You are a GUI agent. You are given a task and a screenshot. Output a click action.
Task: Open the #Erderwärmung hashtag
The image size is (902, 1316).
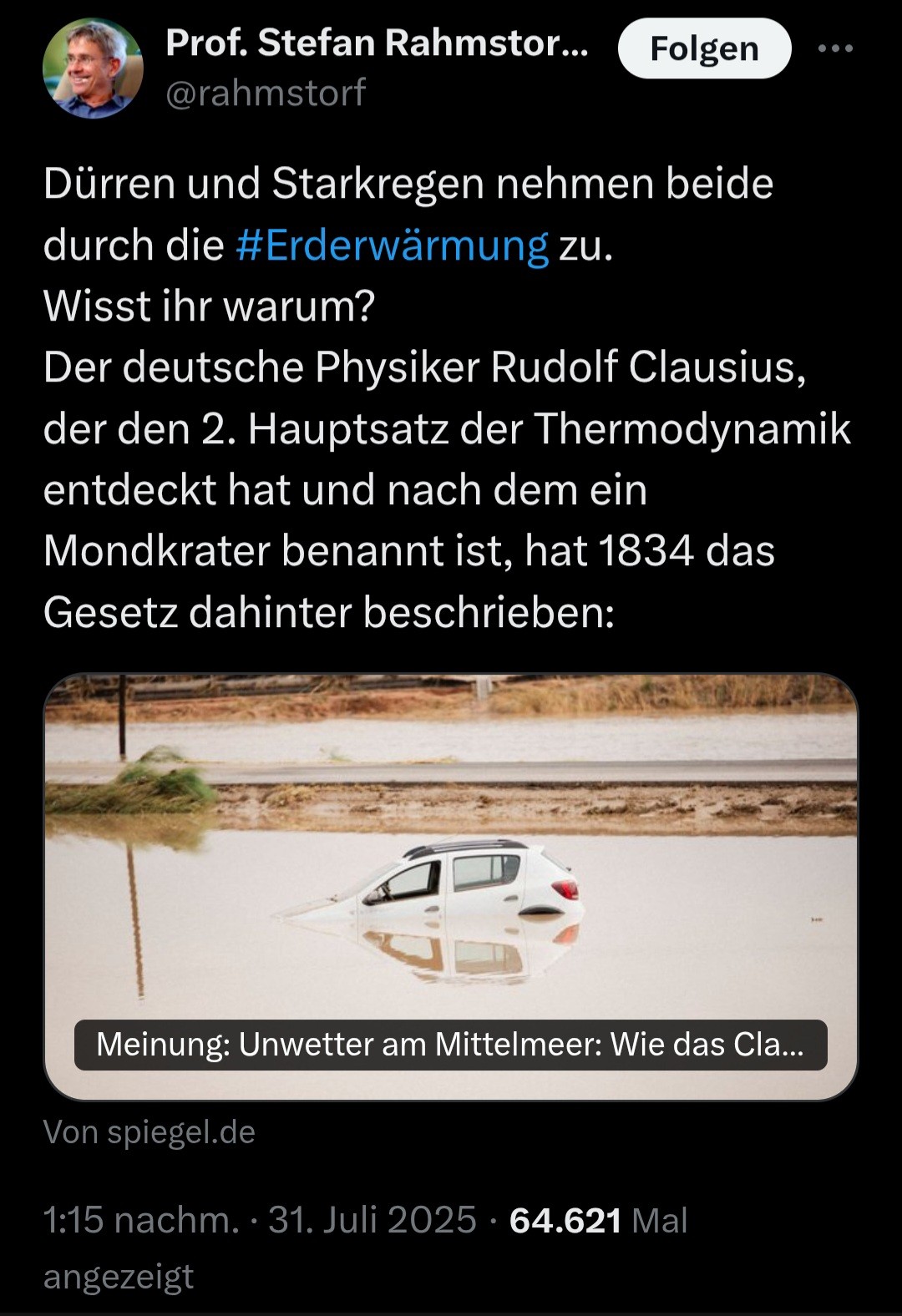(392, 245)
